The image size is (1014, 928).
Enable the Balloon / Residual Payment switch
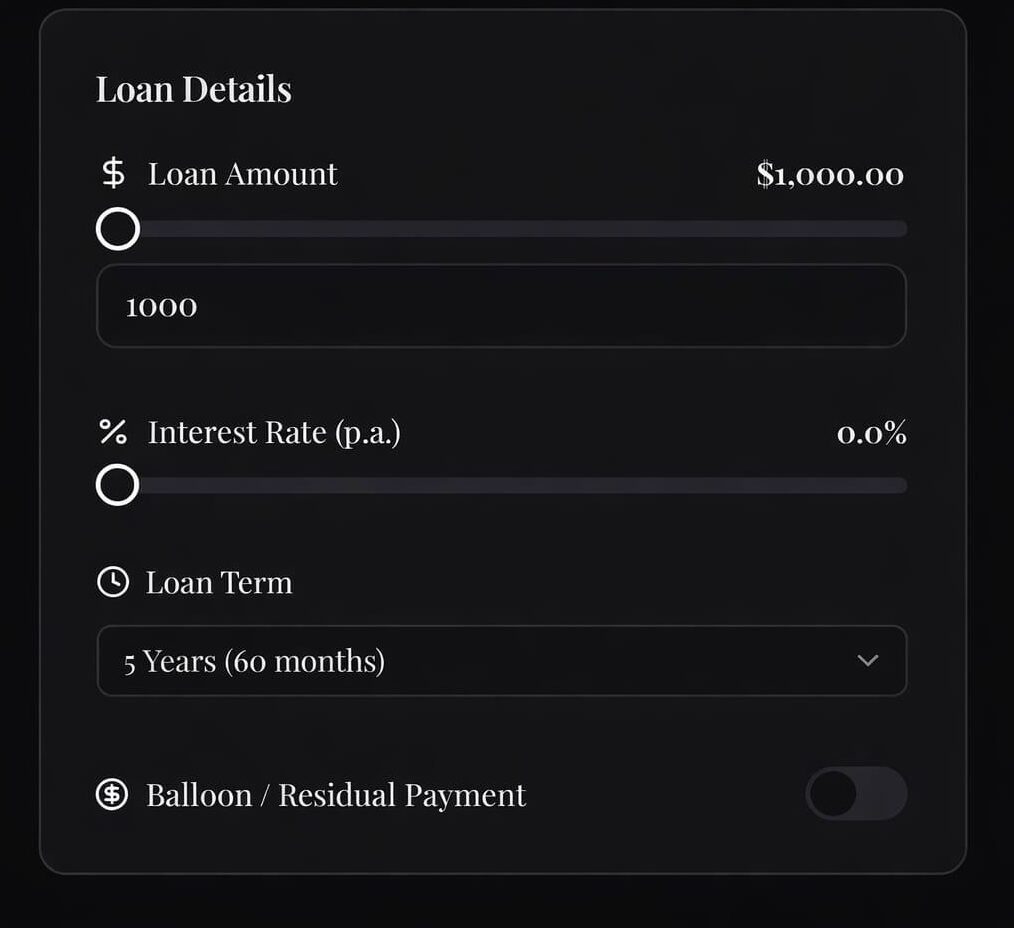(x=855, y=794)
